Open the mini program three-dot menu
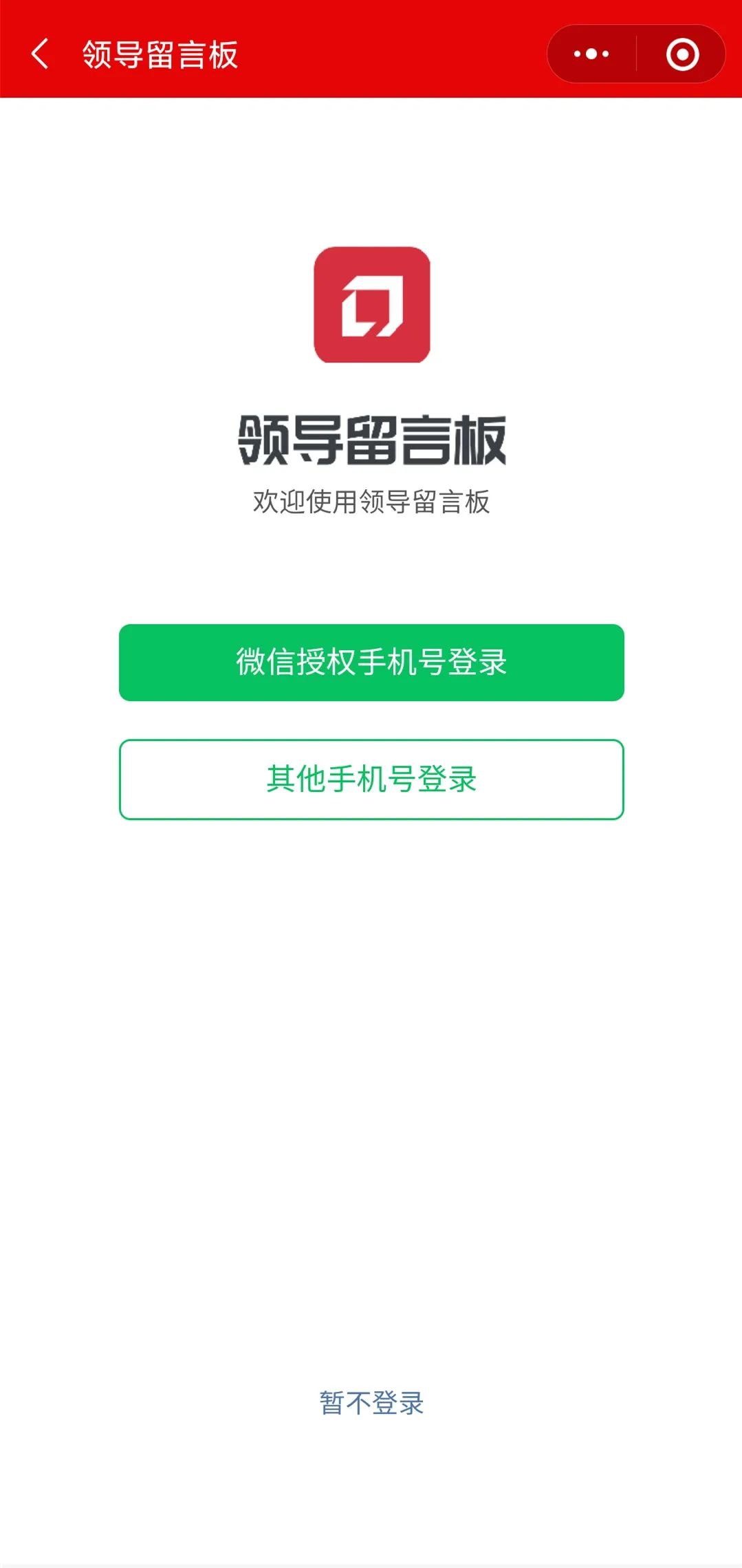Image resolution: width=742 pixels, height=1568 pixels. tap(591, 54)
